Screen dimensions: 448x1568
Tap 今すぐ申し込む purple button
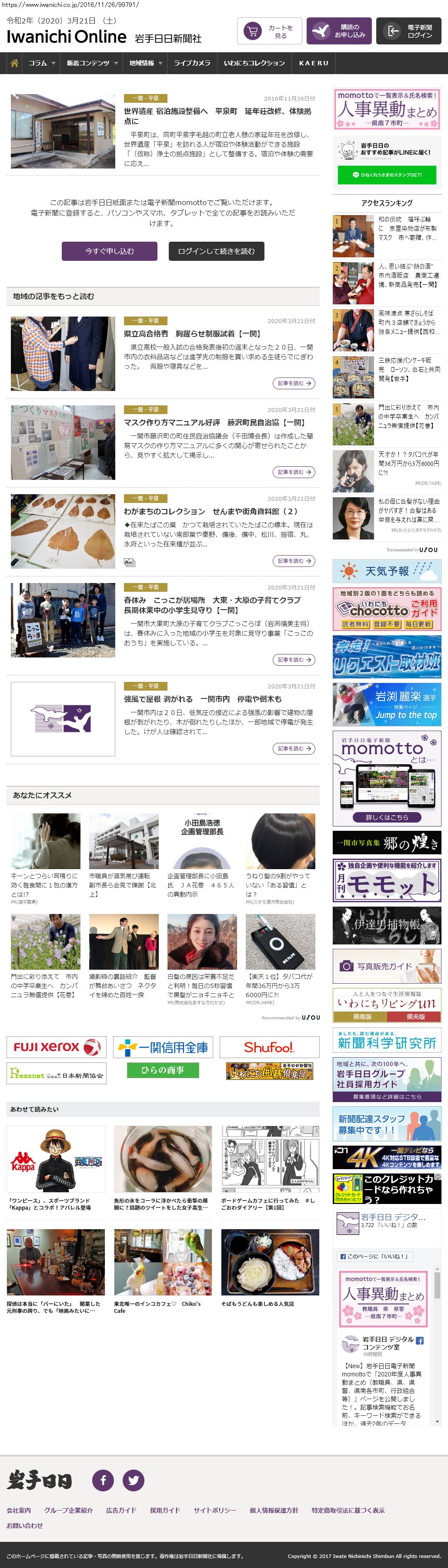[110, 251]
